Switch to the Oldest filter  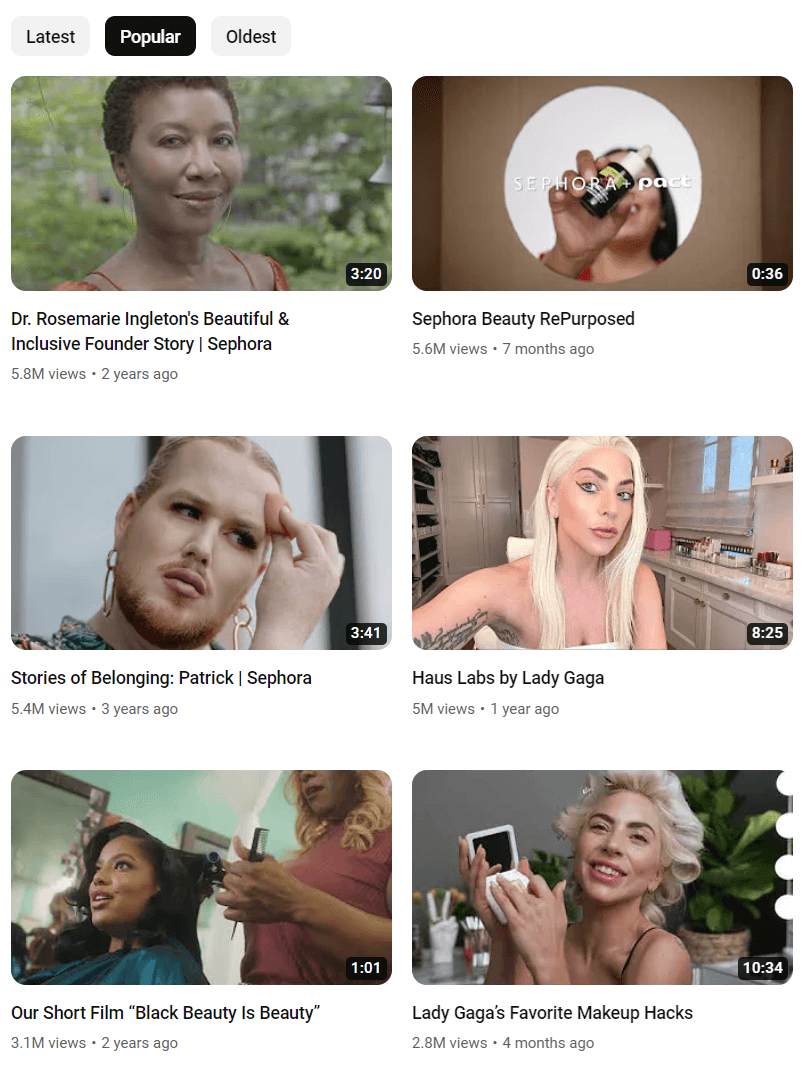click(x=250, y=36)
